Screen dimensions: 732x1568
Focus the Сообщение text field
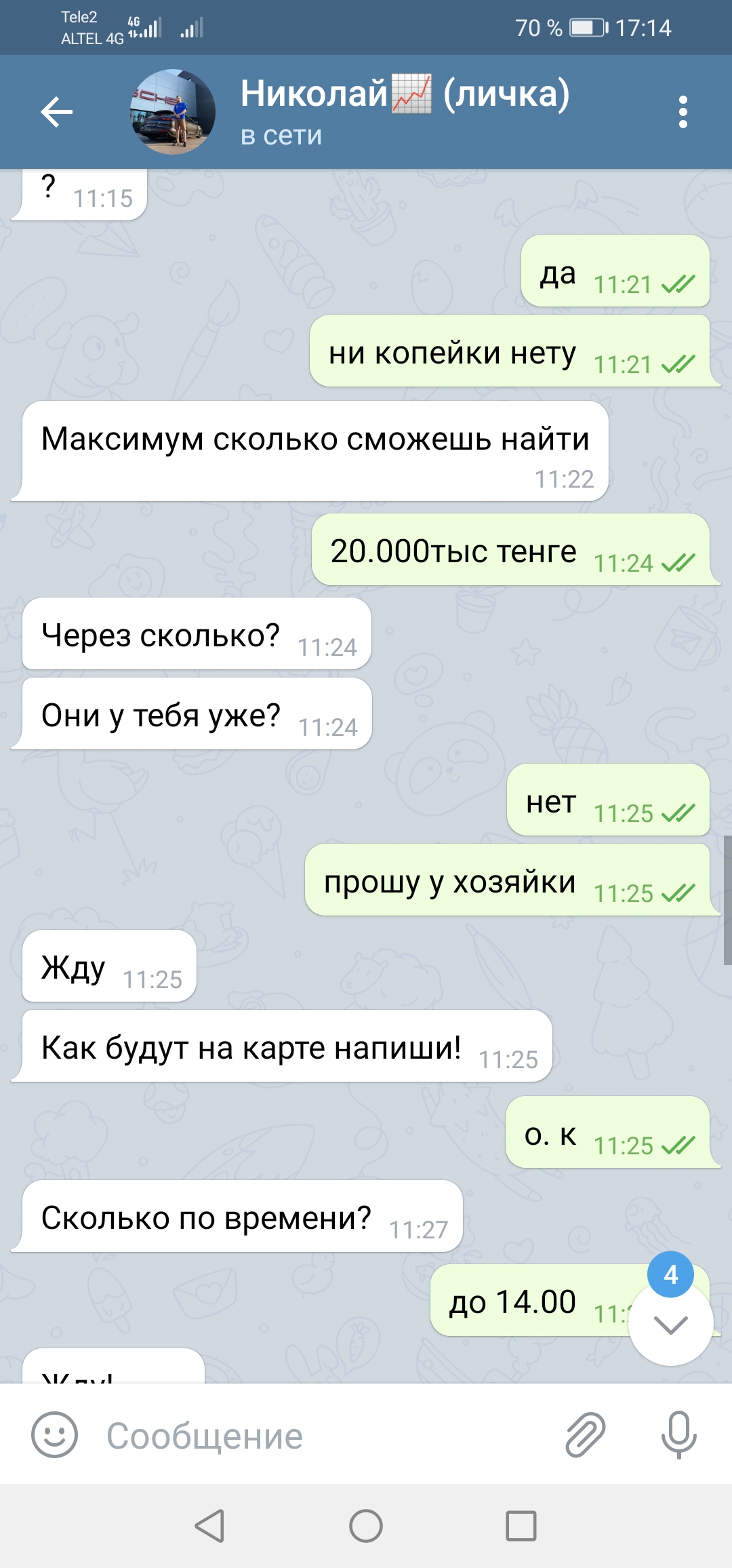click(x=325, y=1435)
